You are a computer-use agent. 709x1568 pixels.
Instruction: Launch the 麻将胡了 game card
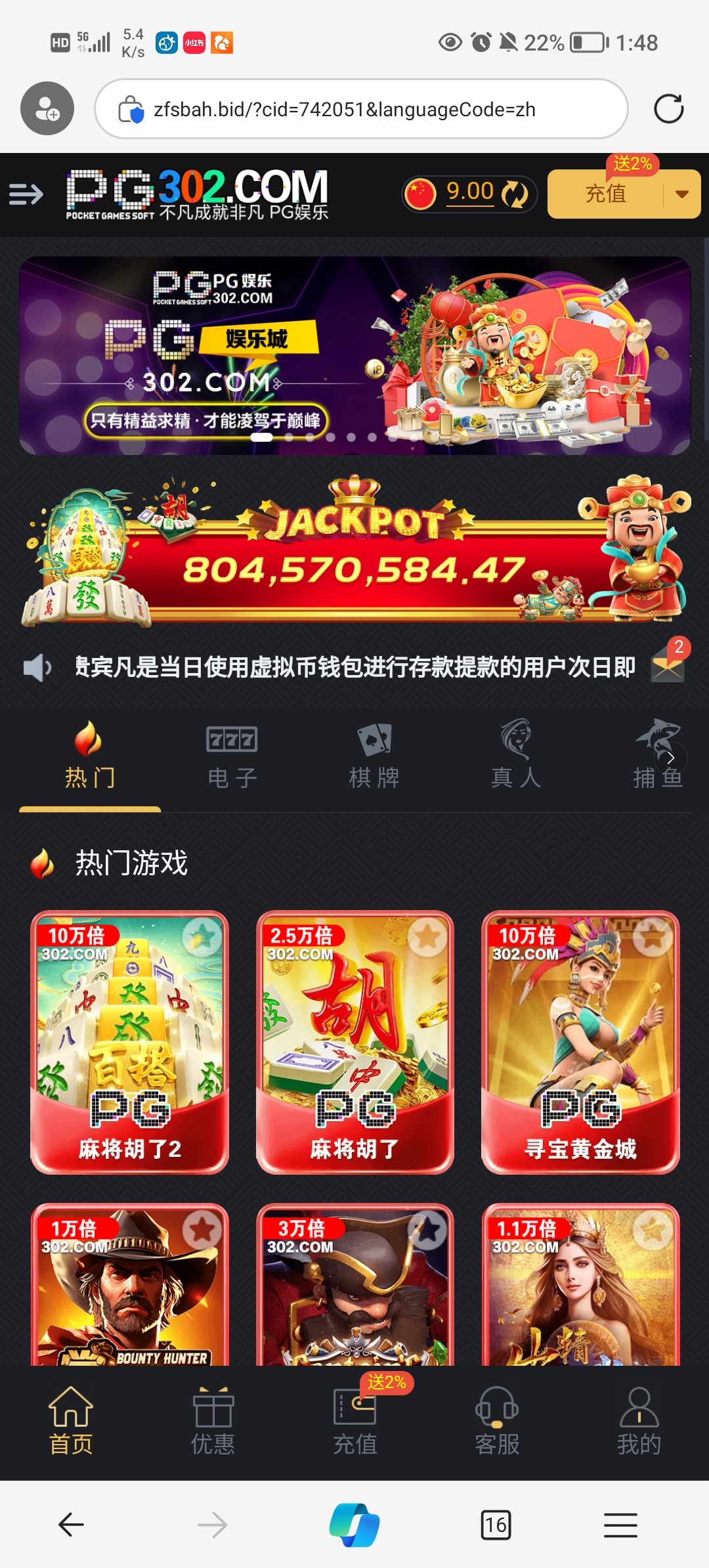[354, 1042]
